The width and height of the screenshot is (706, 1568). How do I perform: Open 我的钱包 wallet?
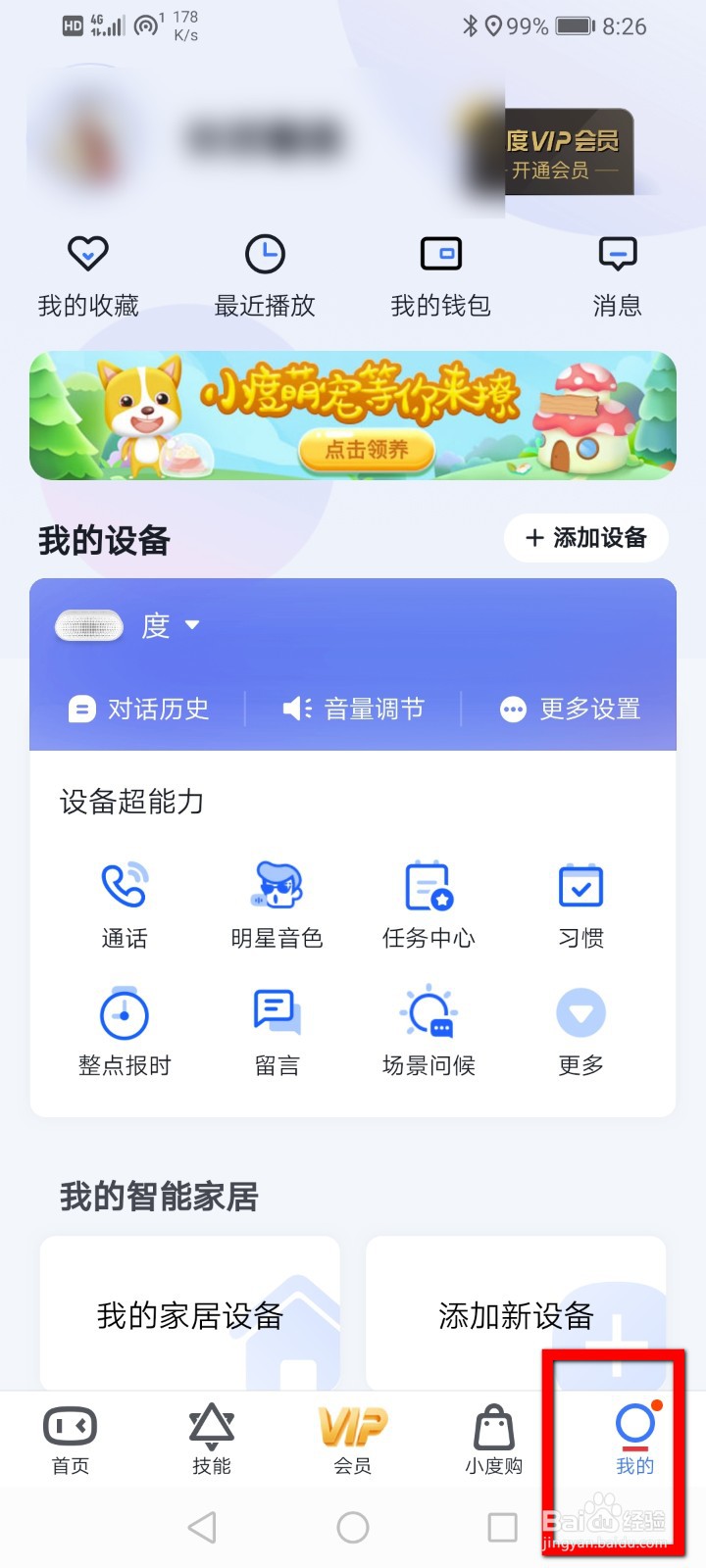coord(441,274)
